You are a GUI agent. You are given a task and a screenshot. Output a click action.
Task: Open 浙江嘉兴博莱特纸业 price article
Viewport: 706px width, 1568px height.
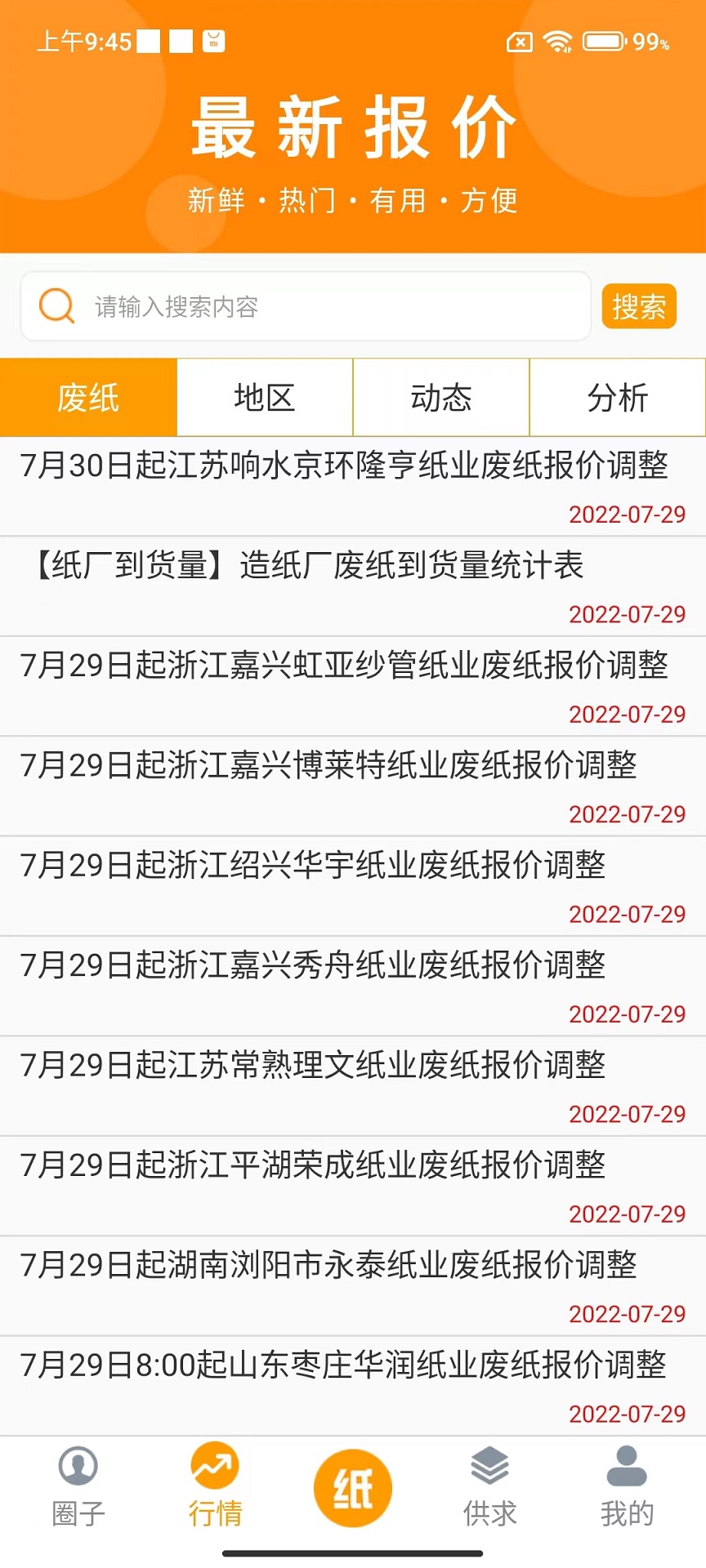(328, 766)
